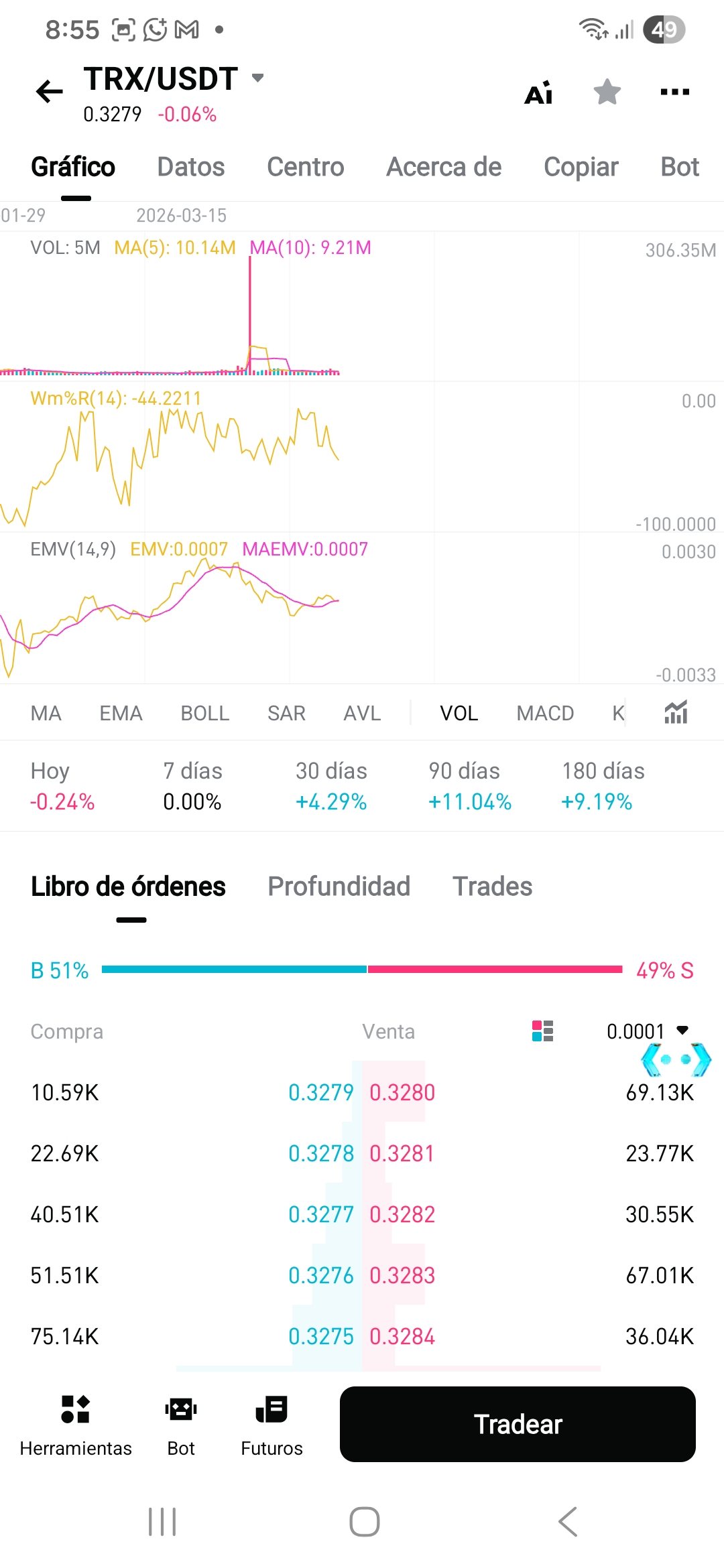
Task: Open Herramientas in the bottom bar
Action: [x=76, y=1425]
